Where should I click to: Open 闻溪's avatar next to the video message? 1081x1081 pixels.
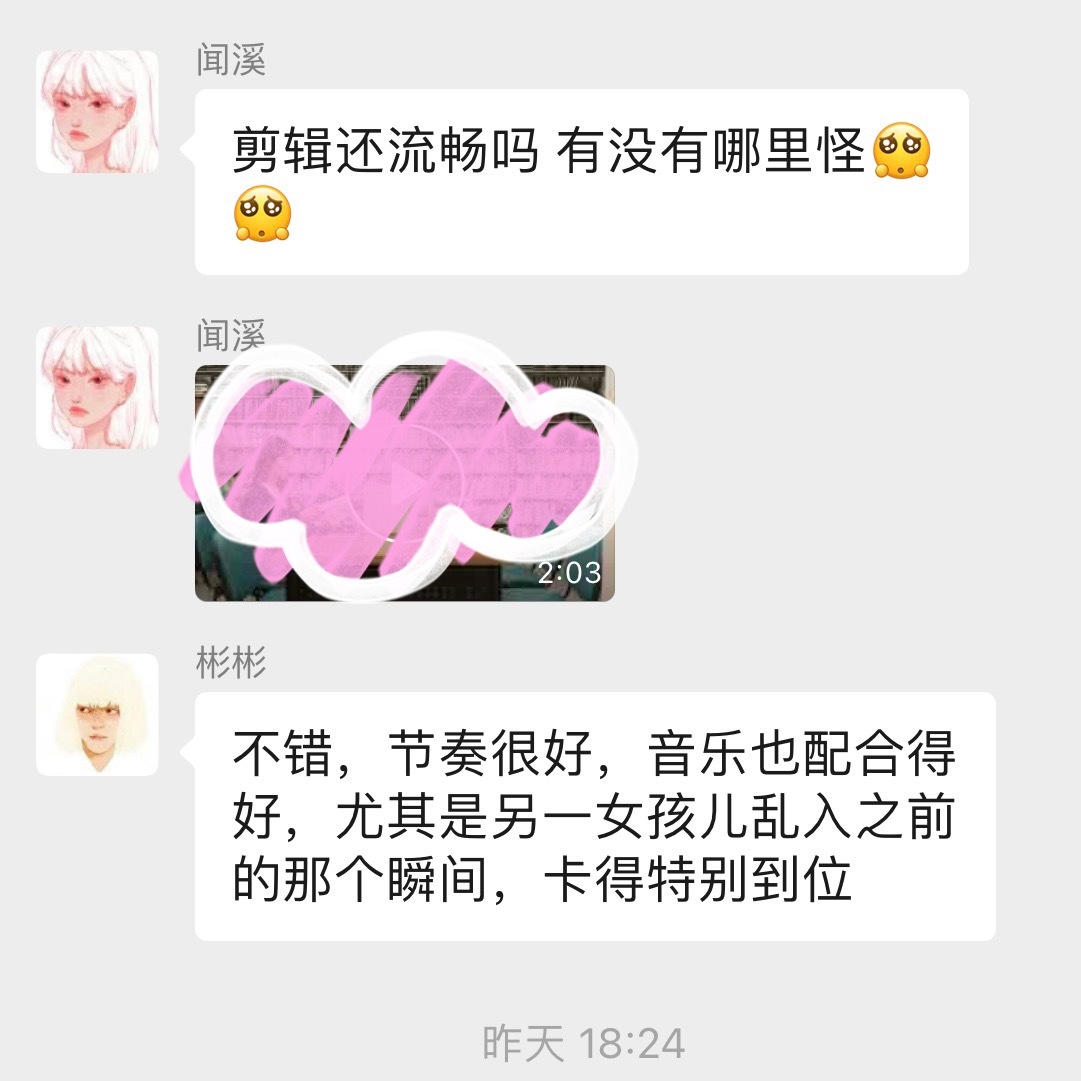click(x=97, y=387)
